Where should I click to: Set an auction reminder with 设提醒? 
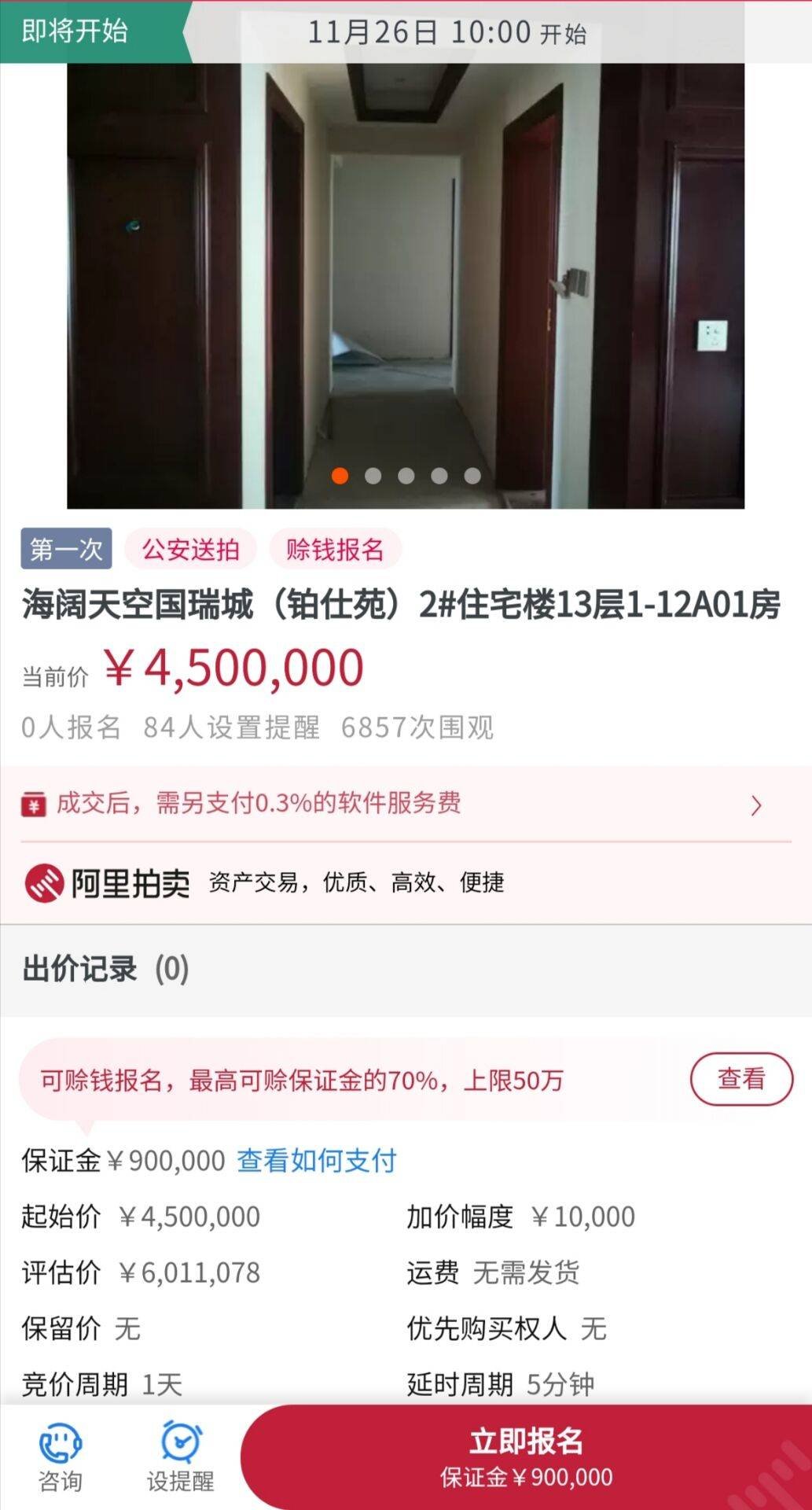coord(181,1457)
